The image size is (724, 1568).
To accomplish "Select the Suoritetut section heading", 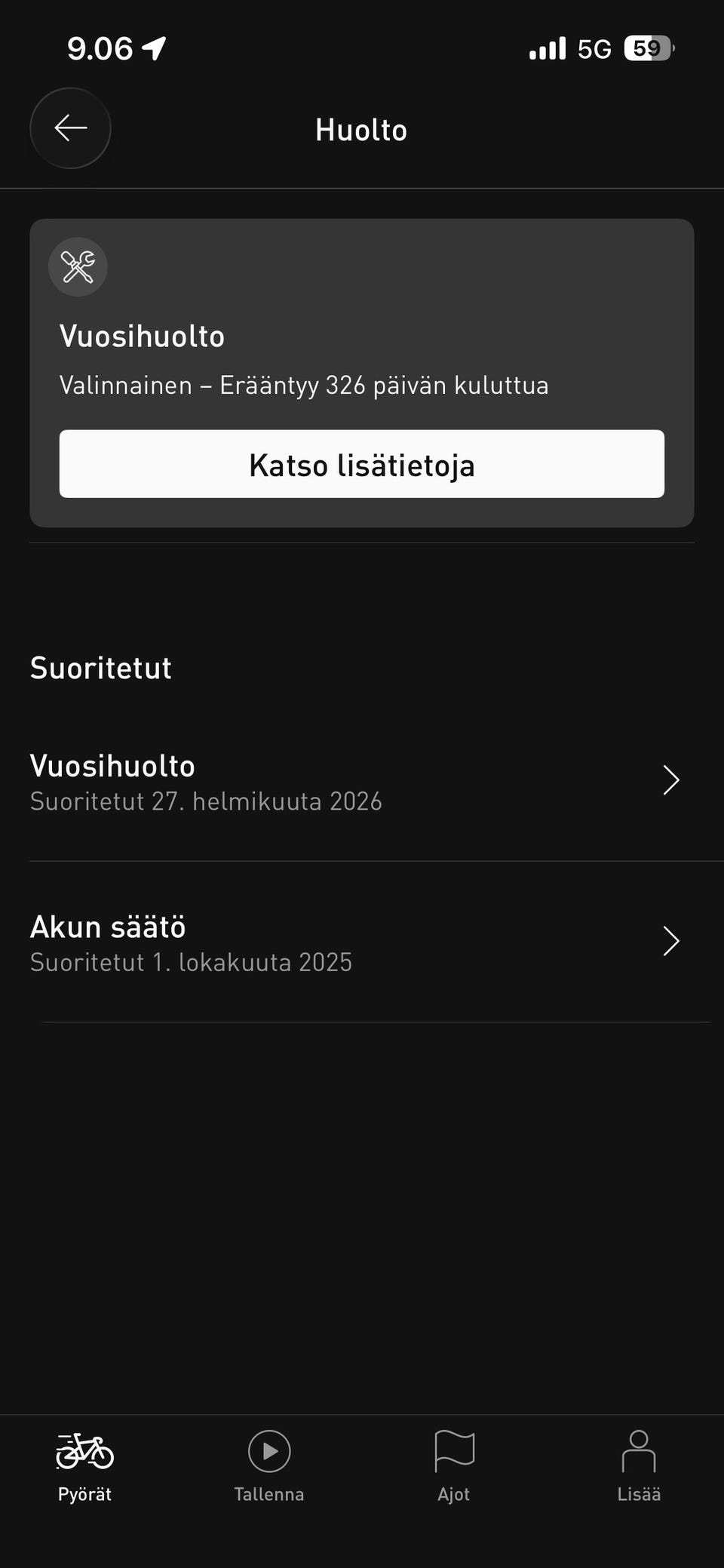I will click(100, 667).
